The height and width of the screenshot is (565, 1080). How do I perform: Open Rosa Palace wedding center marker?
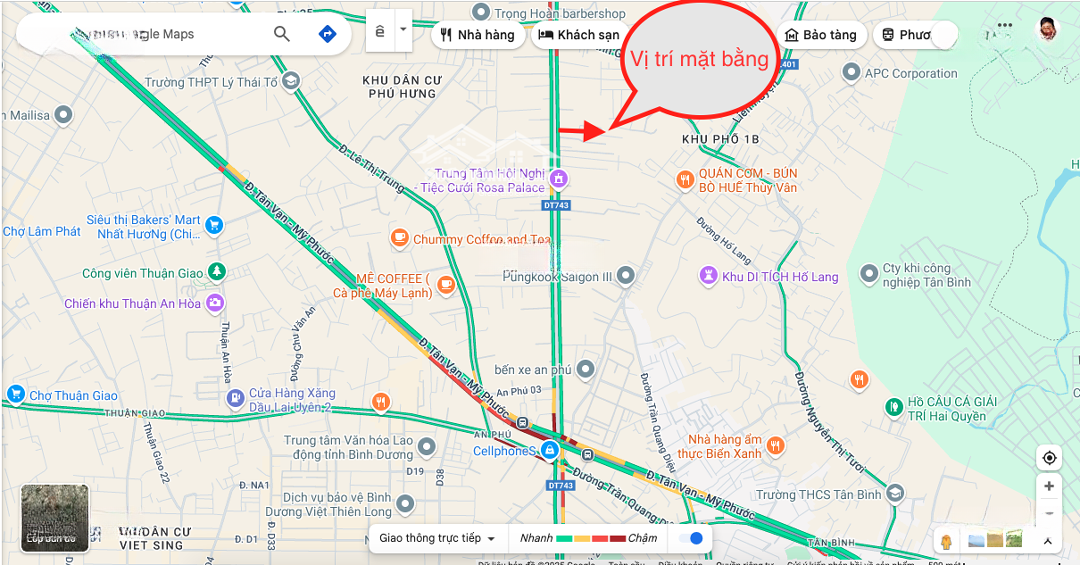pos(559,180)
